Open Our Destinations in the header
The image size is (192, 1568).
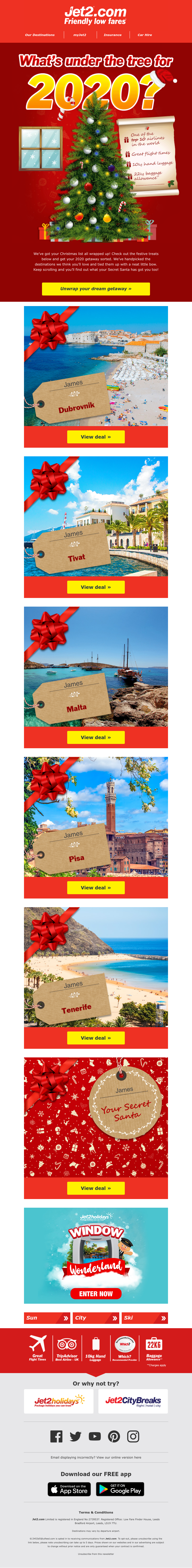click(x=40, y=35)
